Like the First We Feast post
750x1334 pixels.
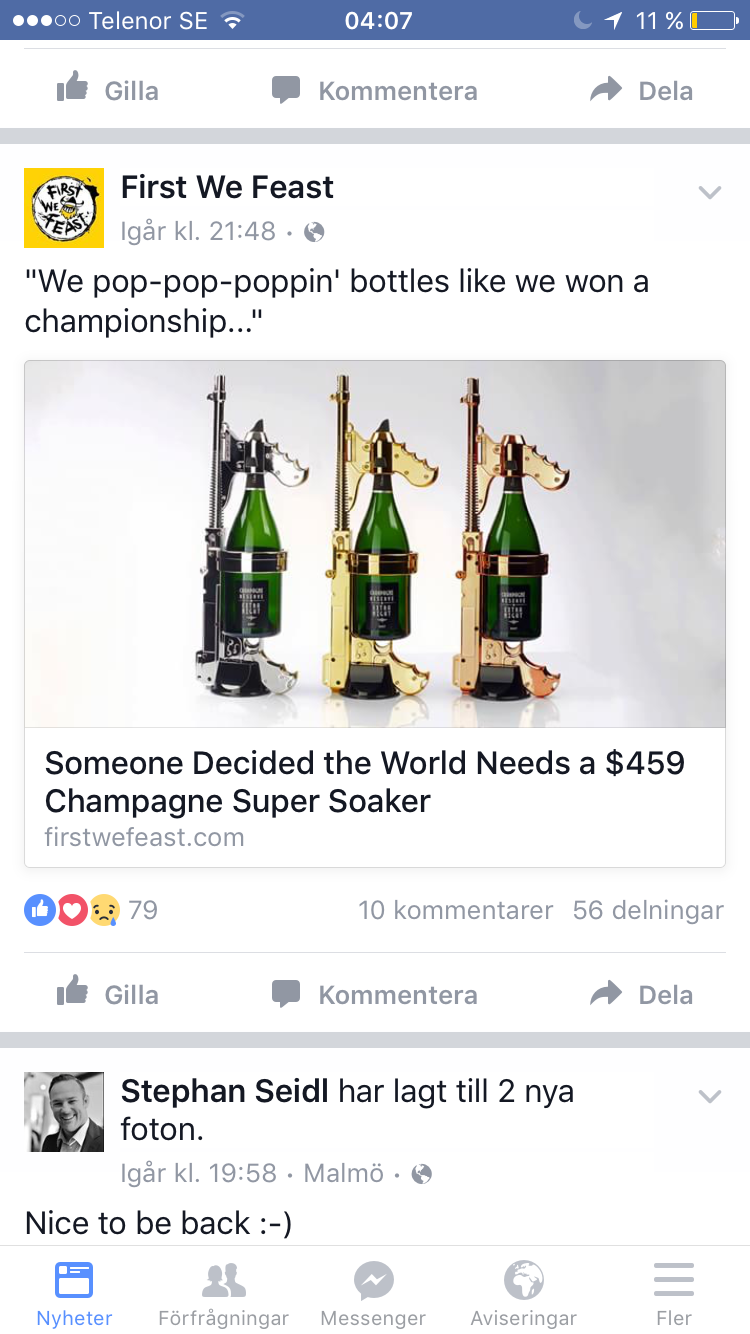coord(107,994)
